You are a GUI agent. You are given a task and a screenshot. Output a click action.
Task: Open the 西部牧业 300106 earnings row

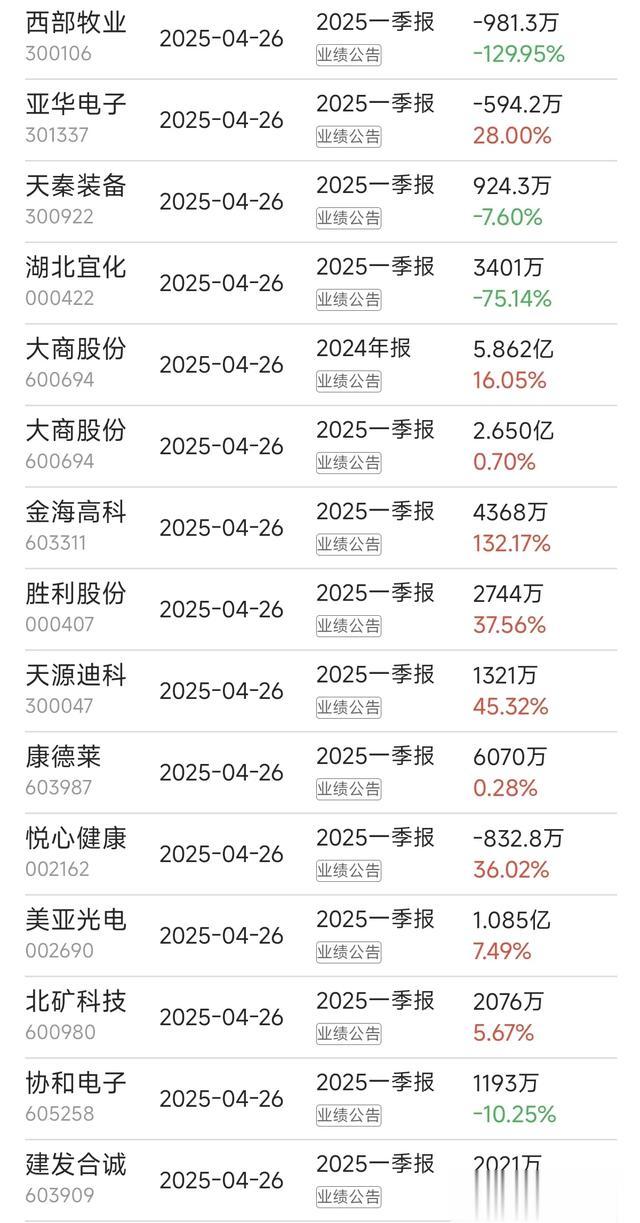pyautogui.click(x=320, y=39)
